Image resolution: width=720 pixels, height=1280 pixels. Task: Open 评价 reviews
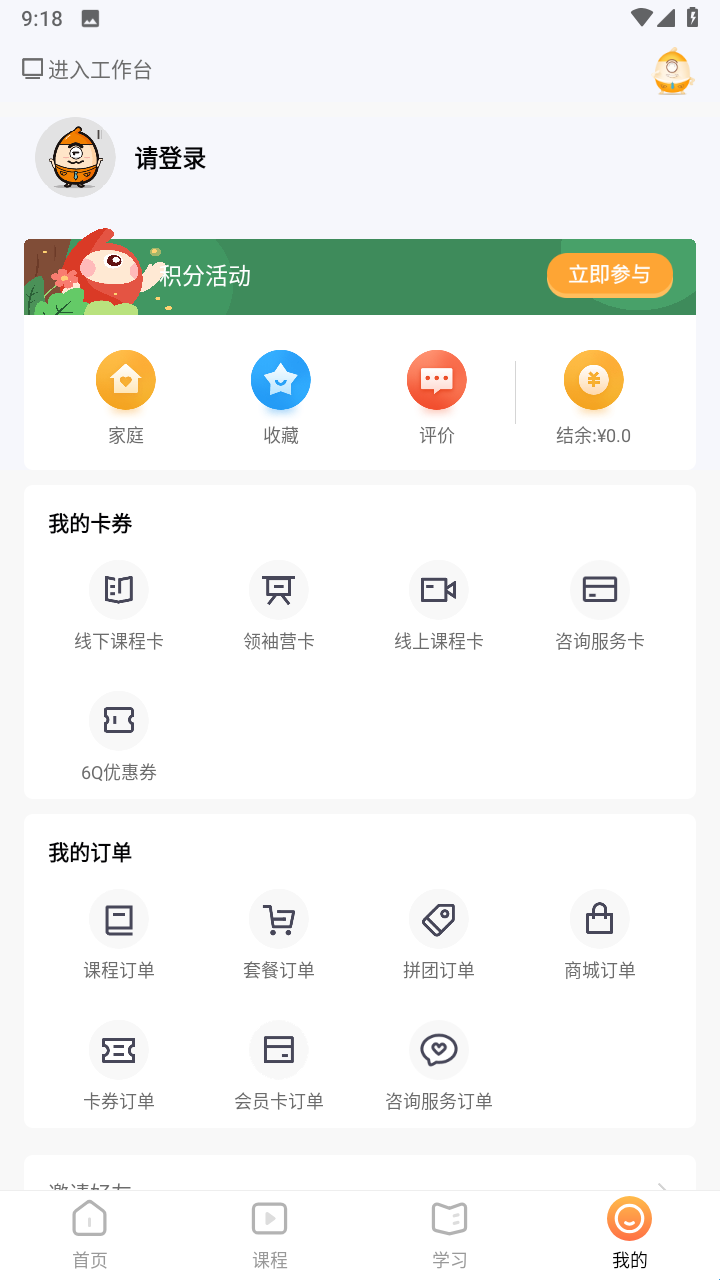coord(437,397)
